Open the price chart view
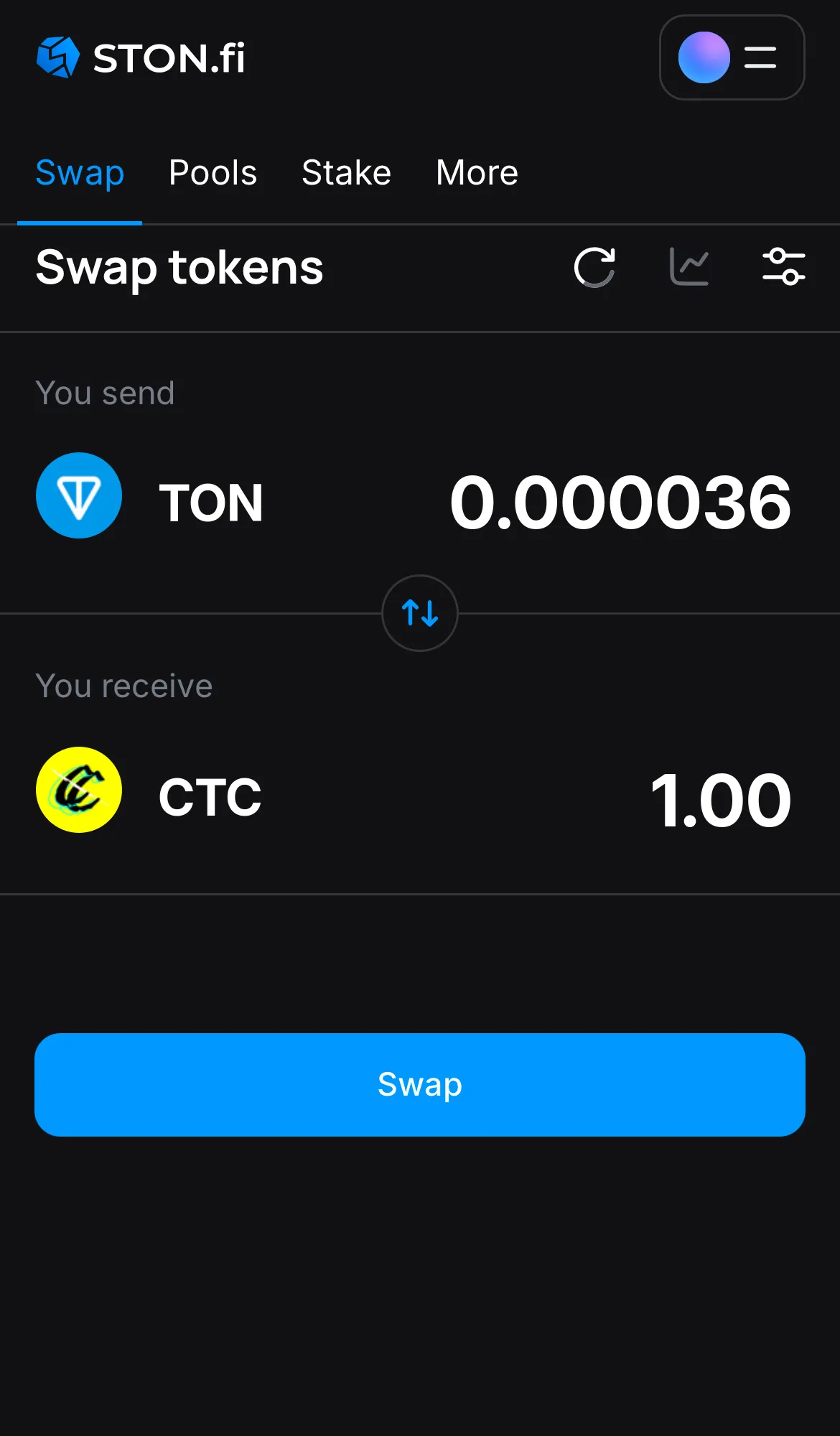Viewport: 840px width, 1436px height. pos(689,269)
